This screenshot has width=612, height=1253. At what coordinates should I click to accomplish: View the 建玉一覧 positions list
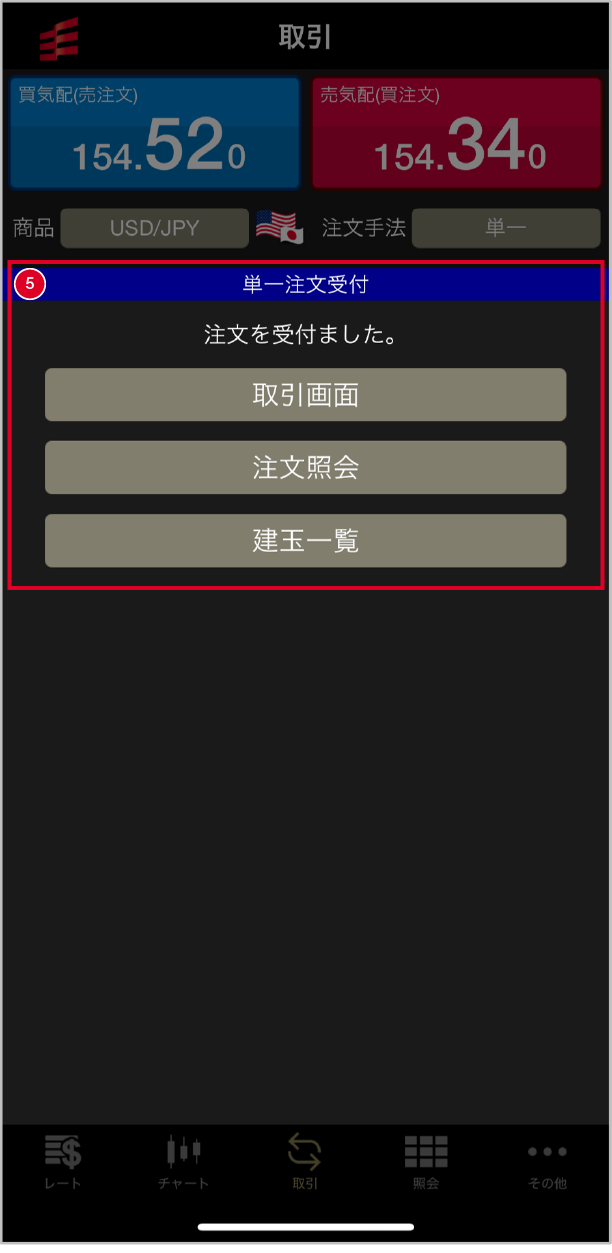pos(305,541)
